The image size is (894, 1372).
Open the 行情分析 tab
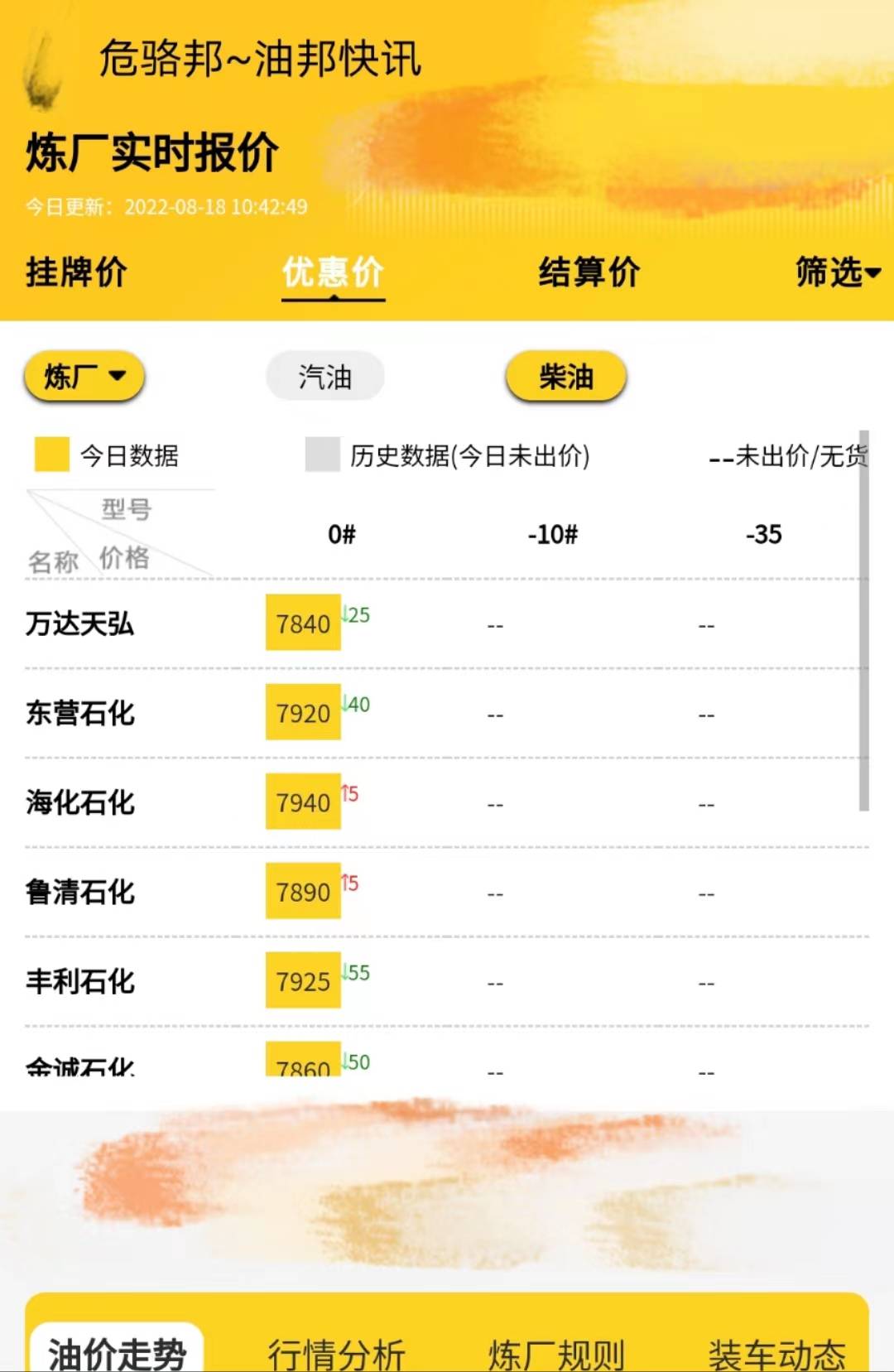click(336, 1354)
